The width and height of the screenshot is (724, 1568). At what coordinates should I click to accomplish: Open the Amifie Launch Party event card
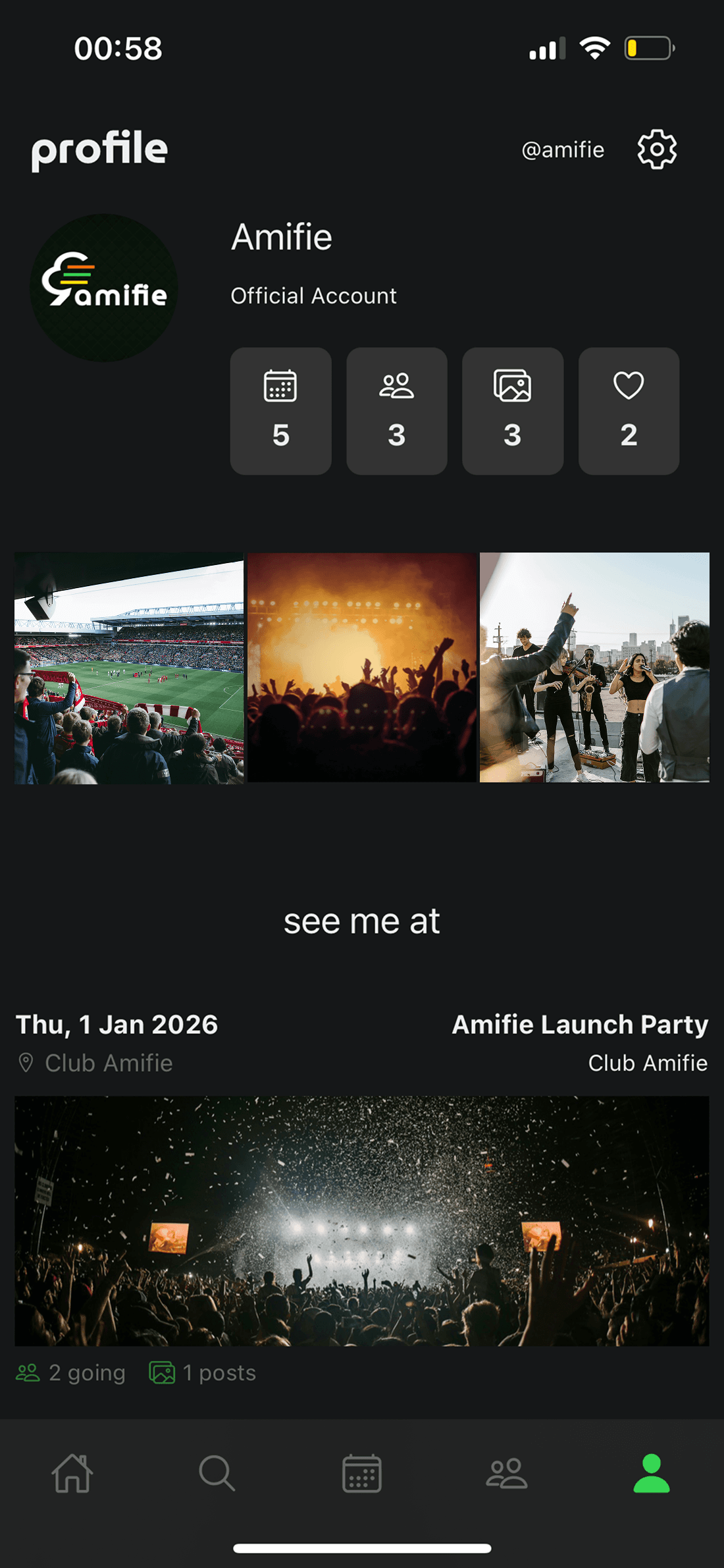tap(361, 1220)
